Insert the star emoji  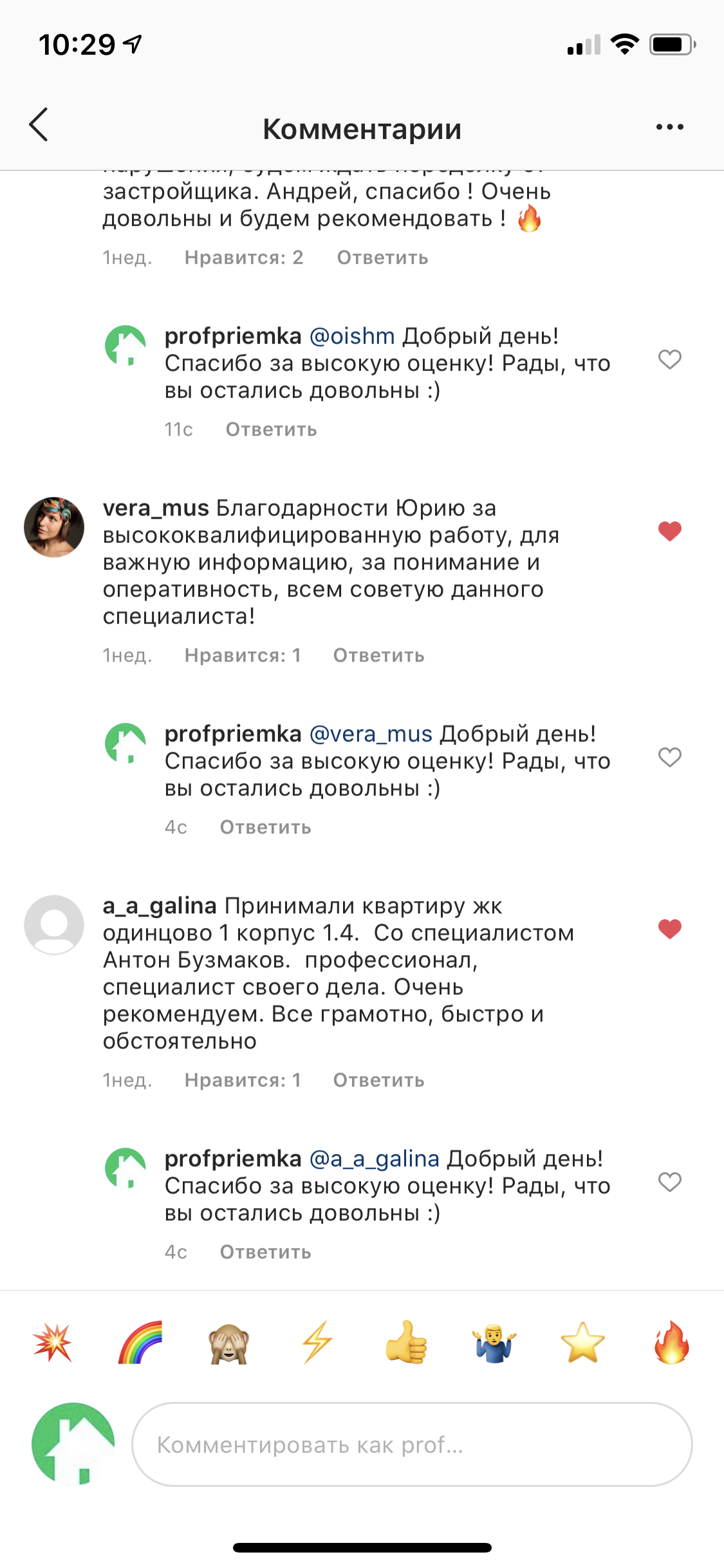[582, 1343]
